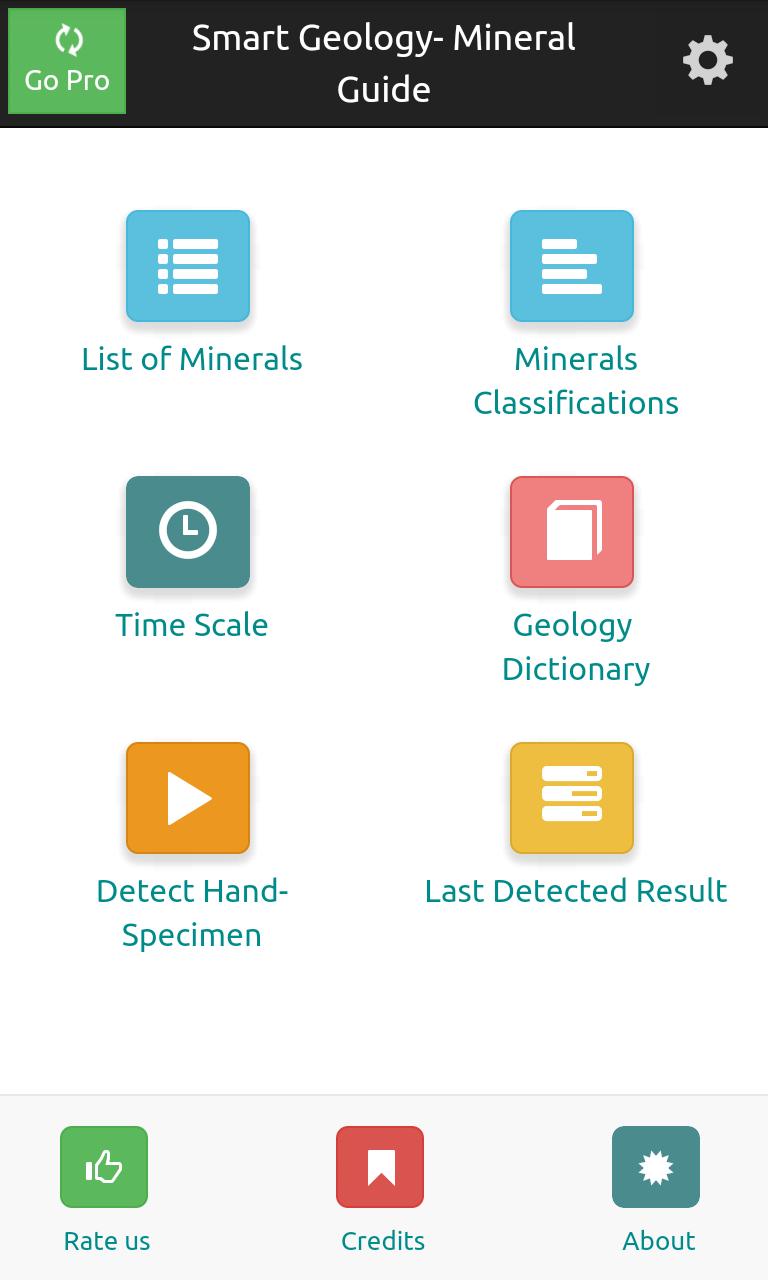Tap the About burst icon
The width and height of the screenshot is (768, 1280).
657,1167
